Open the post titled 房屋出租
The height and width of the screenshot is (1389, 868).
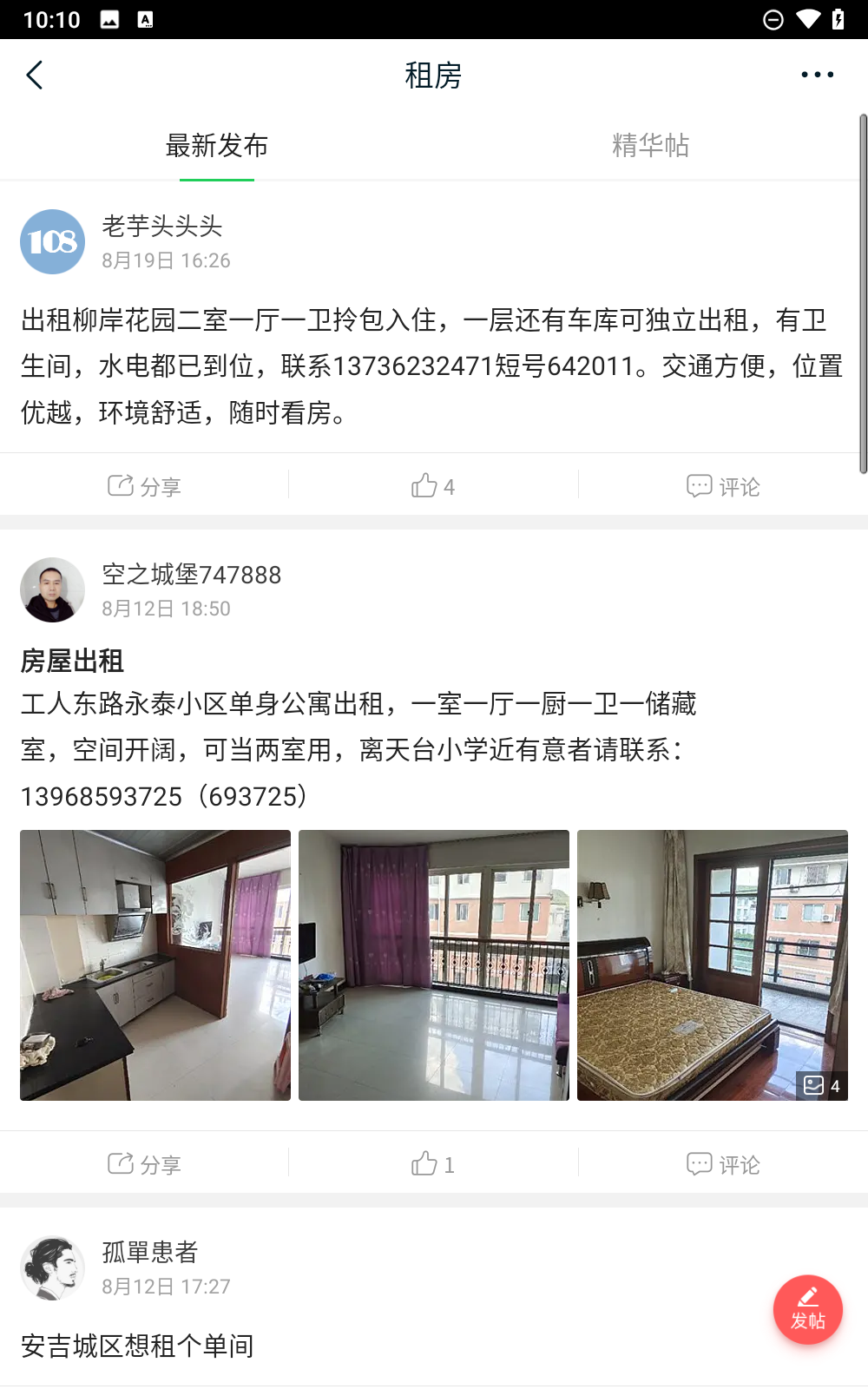[72, 662]
